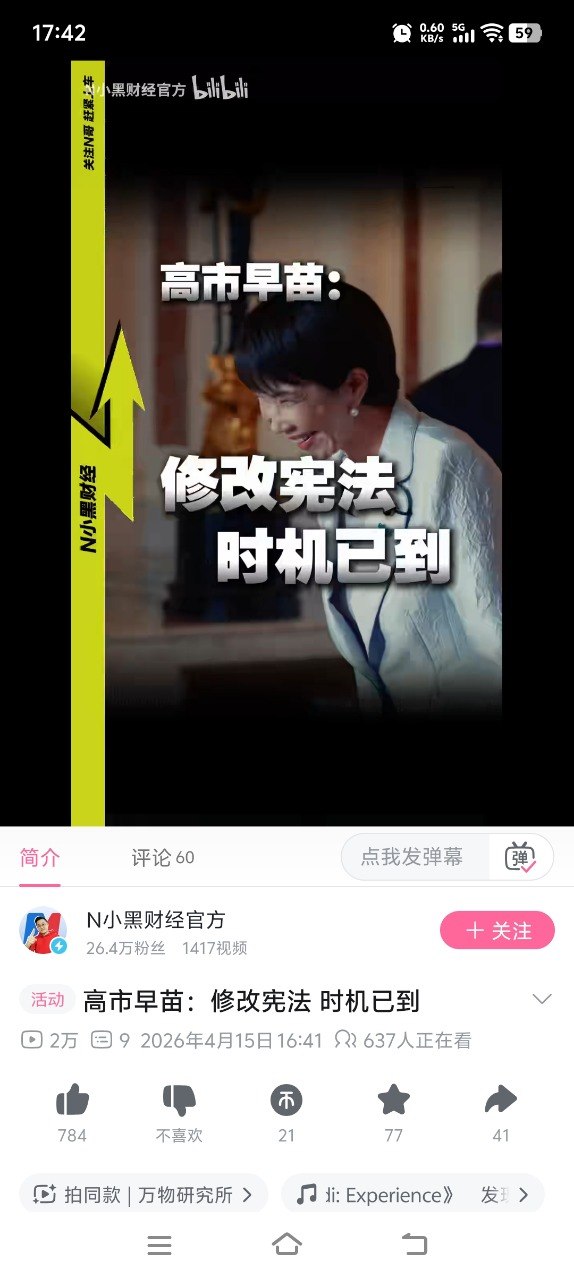Image resolution: width=574 pixels, height=1279 pixels.
Task: Toggle the danmaku 弹 icon
Action: [520, 857]
